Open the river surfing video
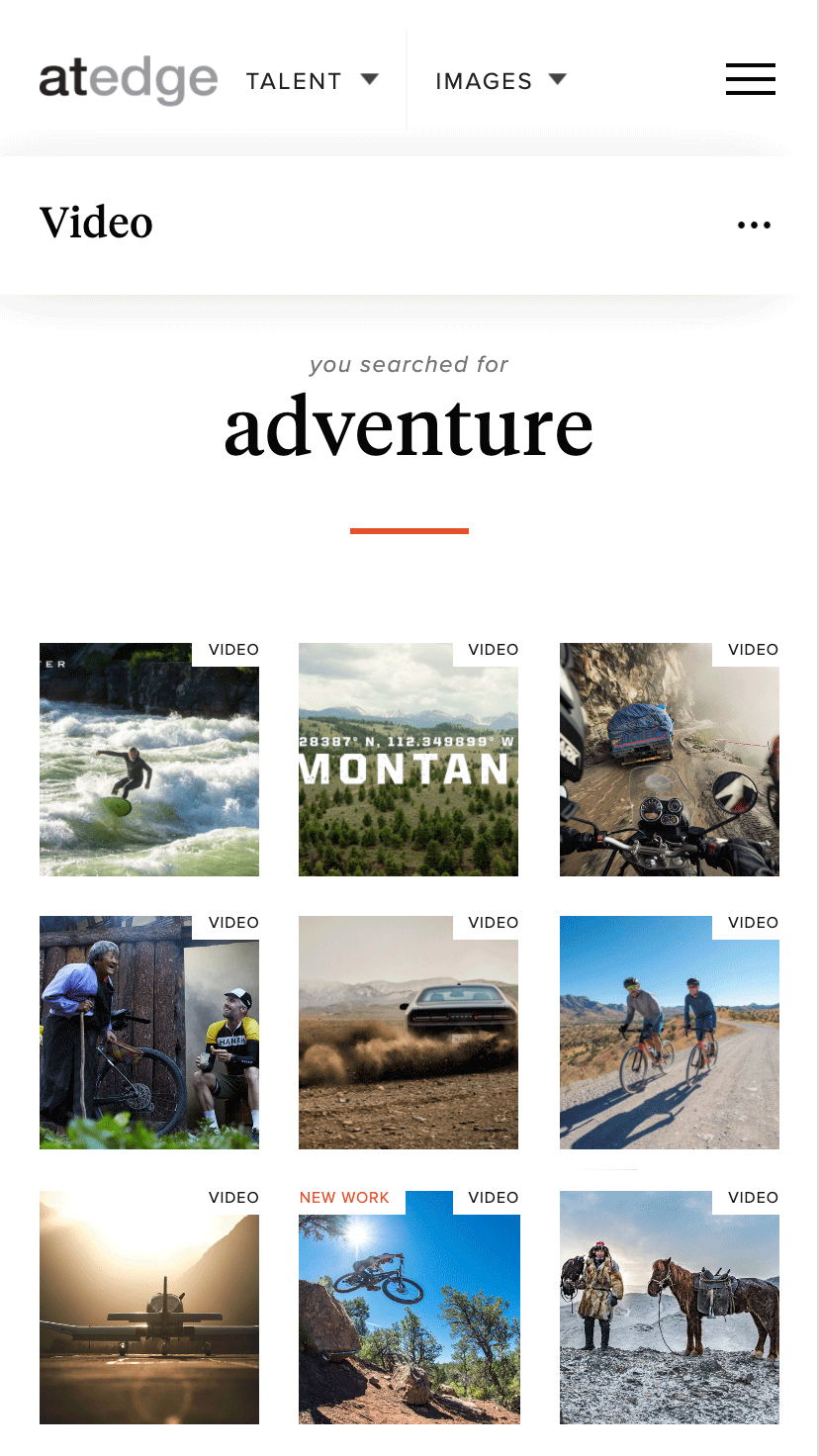 [149, 760]
